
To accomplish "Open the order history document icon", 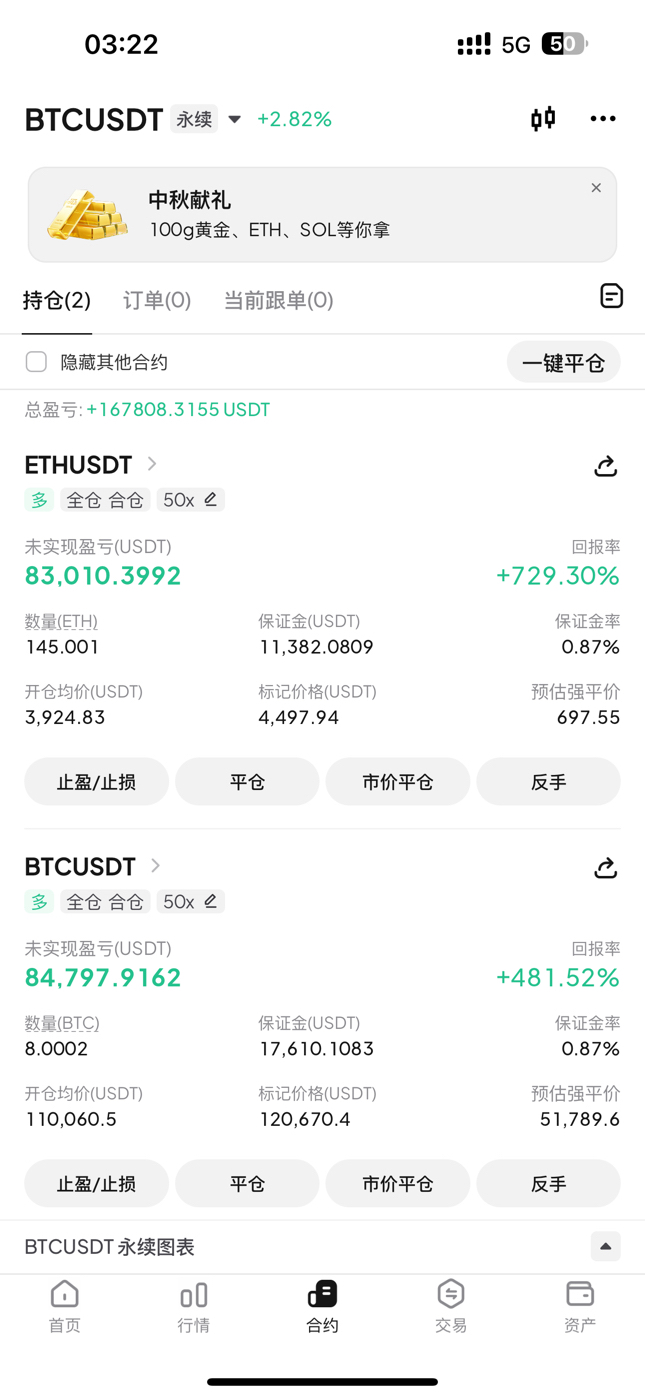I will coord(611,296).
